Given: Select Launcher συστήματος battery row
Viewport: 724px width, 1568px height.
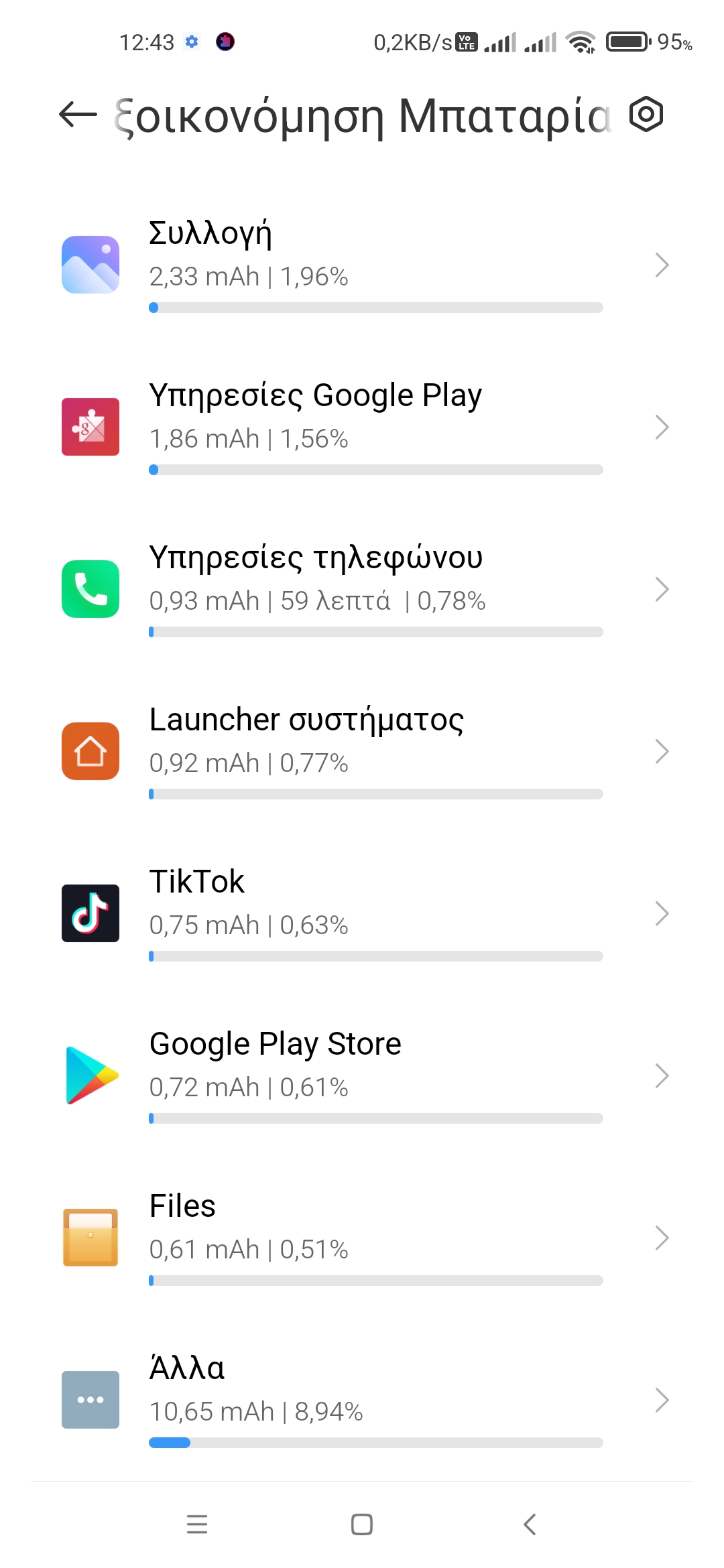Looking at the screenshot, I should click(x=362, y=752).
